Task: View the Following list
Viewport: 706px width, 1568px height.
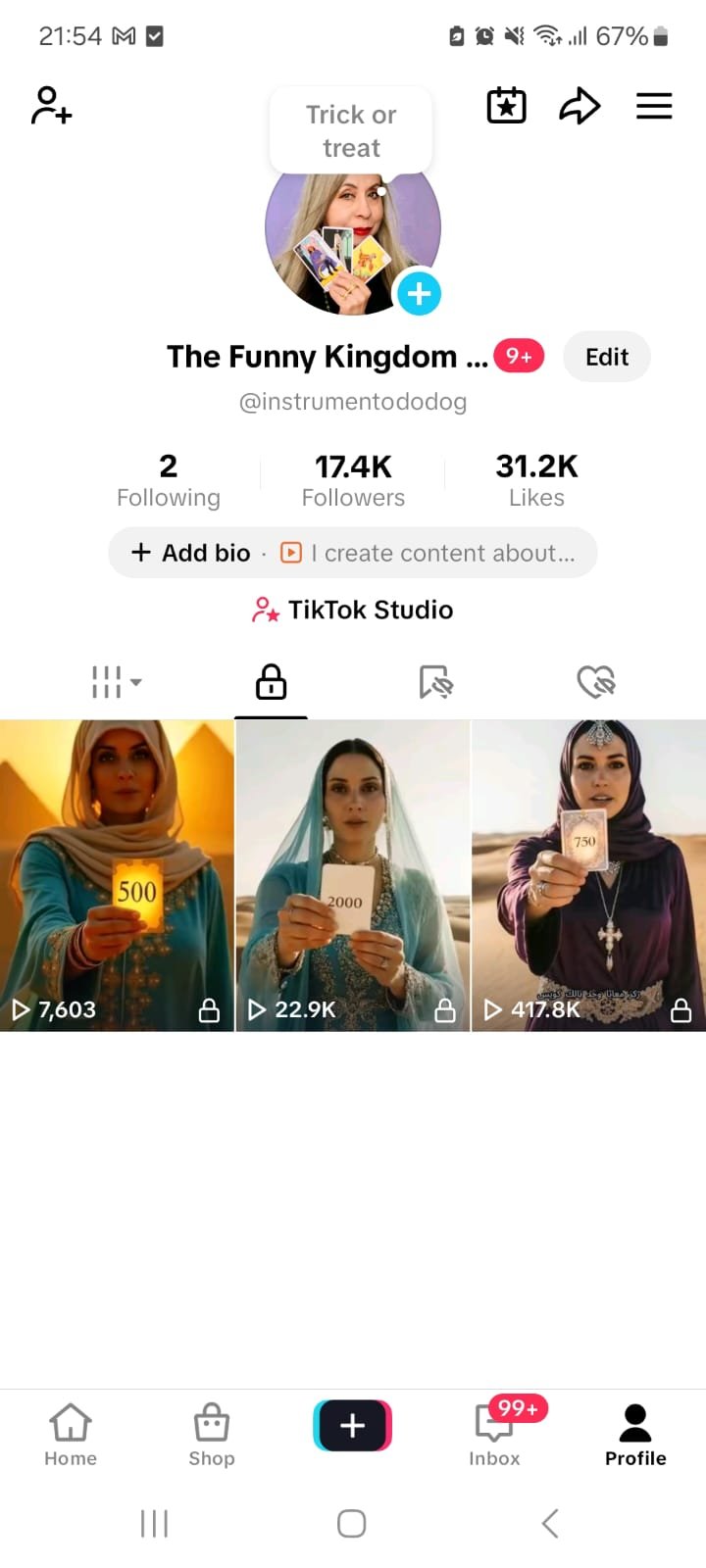Action: (x=169, y=480)
